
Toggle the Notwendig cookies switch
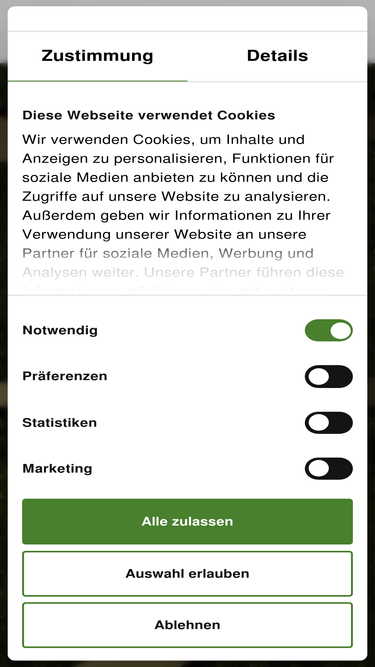click(329, 331)
